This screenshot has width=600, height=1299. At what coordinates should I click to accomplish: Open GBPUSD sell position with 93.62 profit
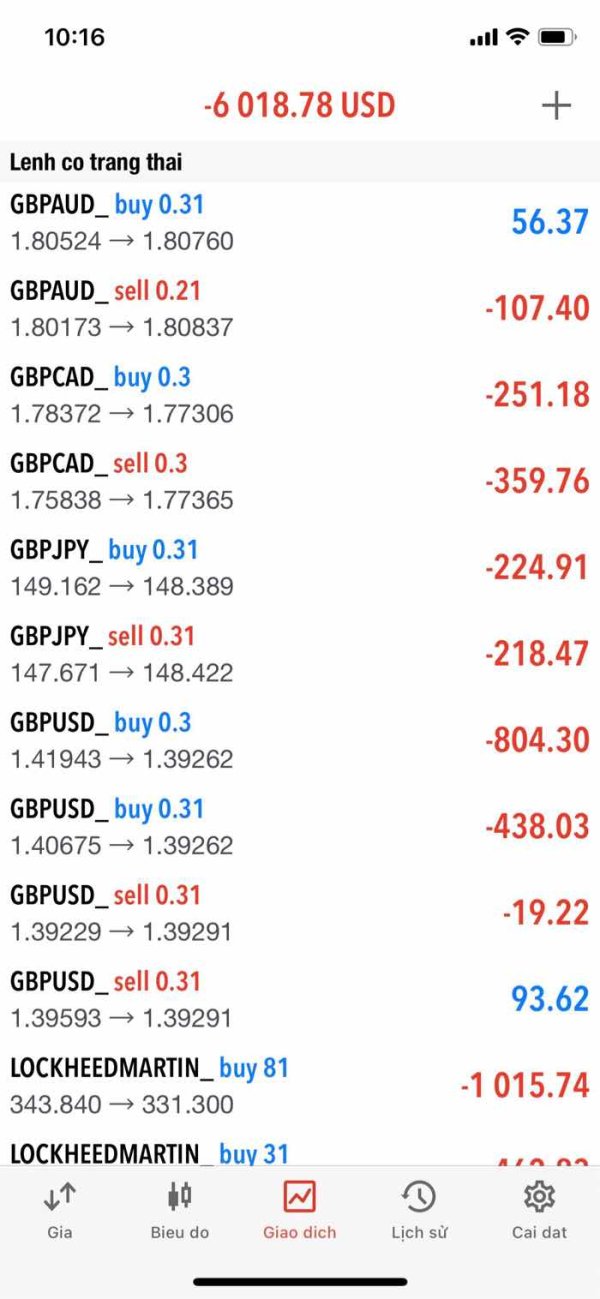[300, 999]
